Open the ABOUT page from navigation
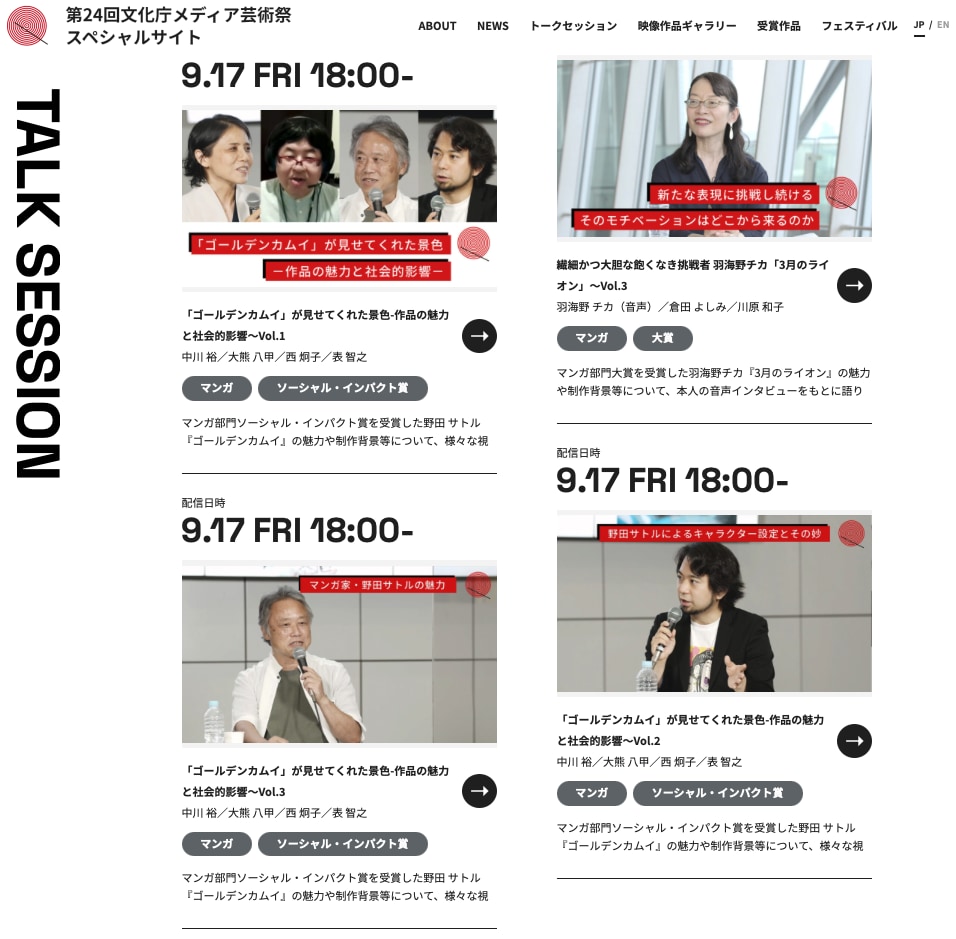 [x=437, y=26]
